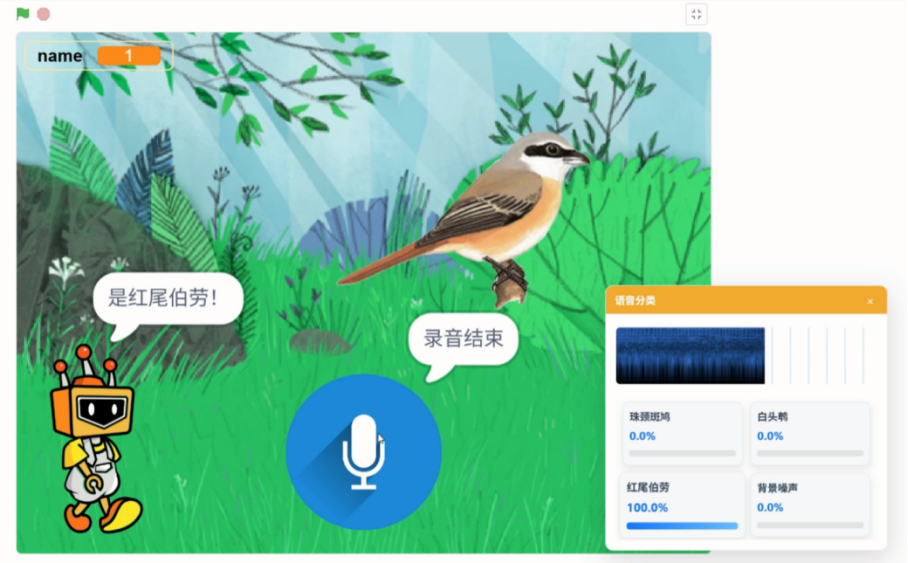
Task: Close the 语音分类 panel
Action: [870, 301]
